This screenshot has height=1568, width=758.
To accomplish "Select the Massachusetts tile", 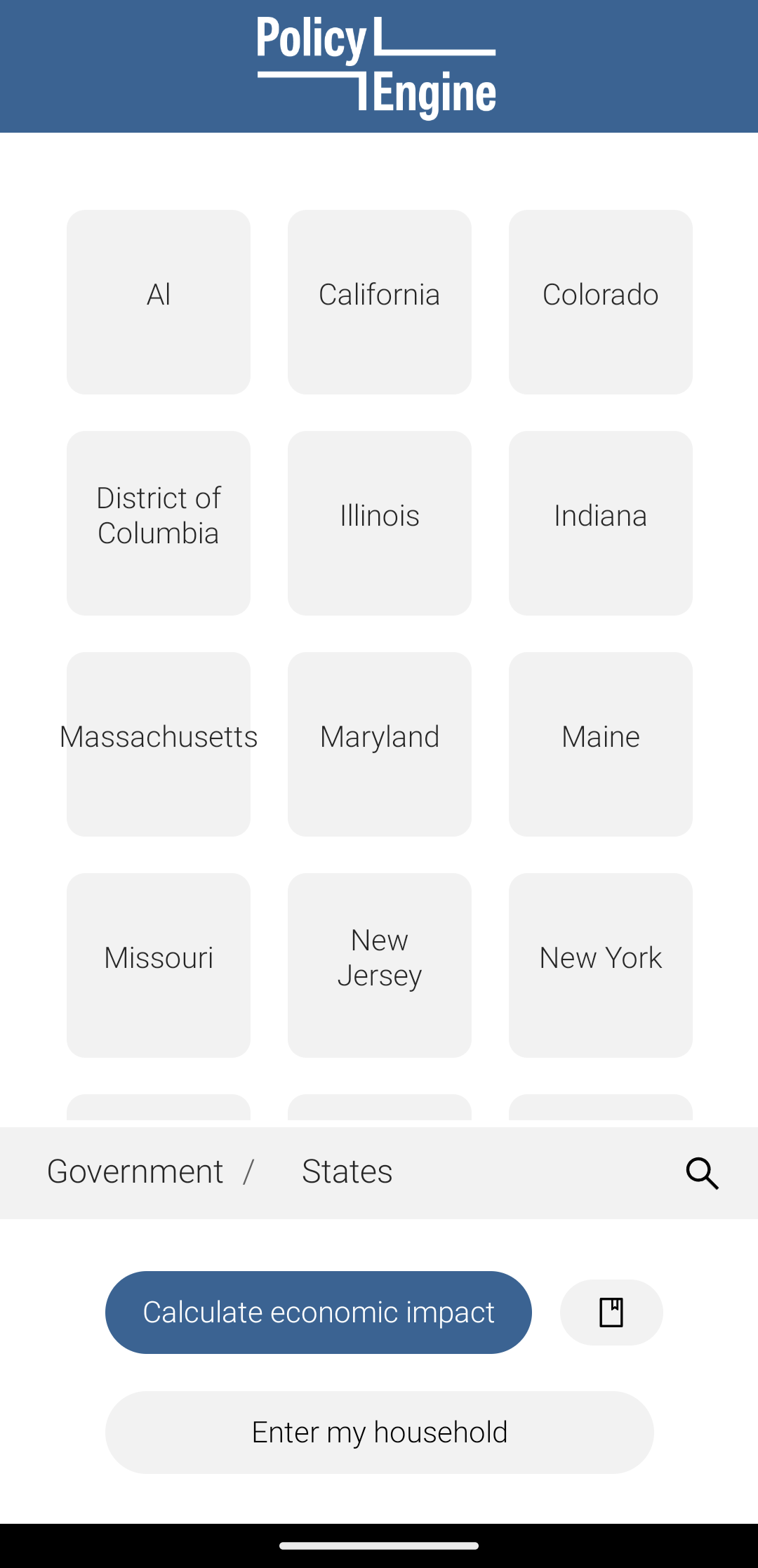I will 158,744.
